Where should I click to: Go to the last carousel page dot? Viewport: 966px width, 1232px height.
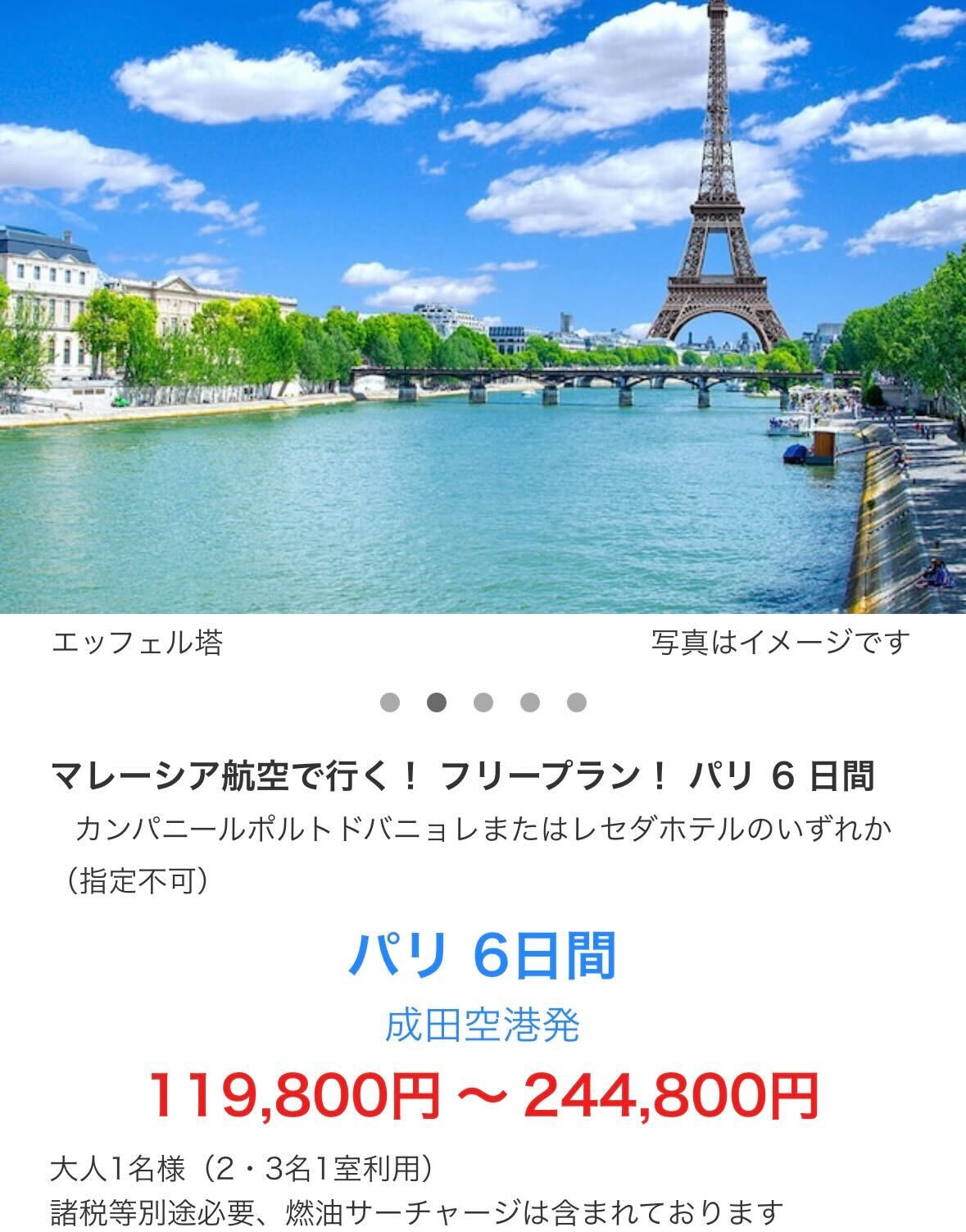(577, 702)
